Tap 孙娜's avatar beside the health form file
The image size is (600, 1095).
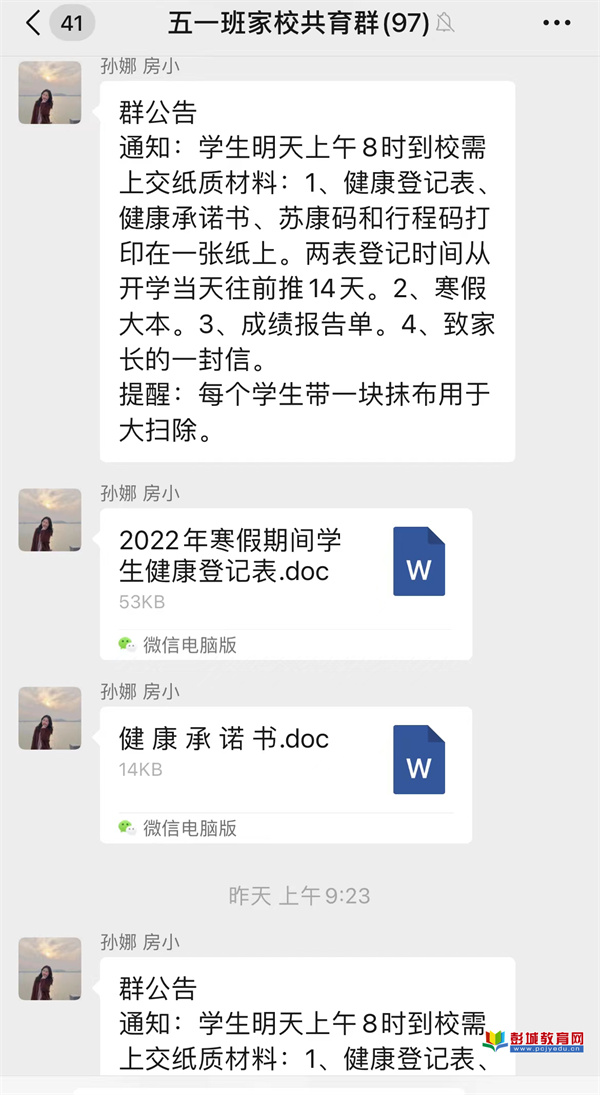(50, 520)
